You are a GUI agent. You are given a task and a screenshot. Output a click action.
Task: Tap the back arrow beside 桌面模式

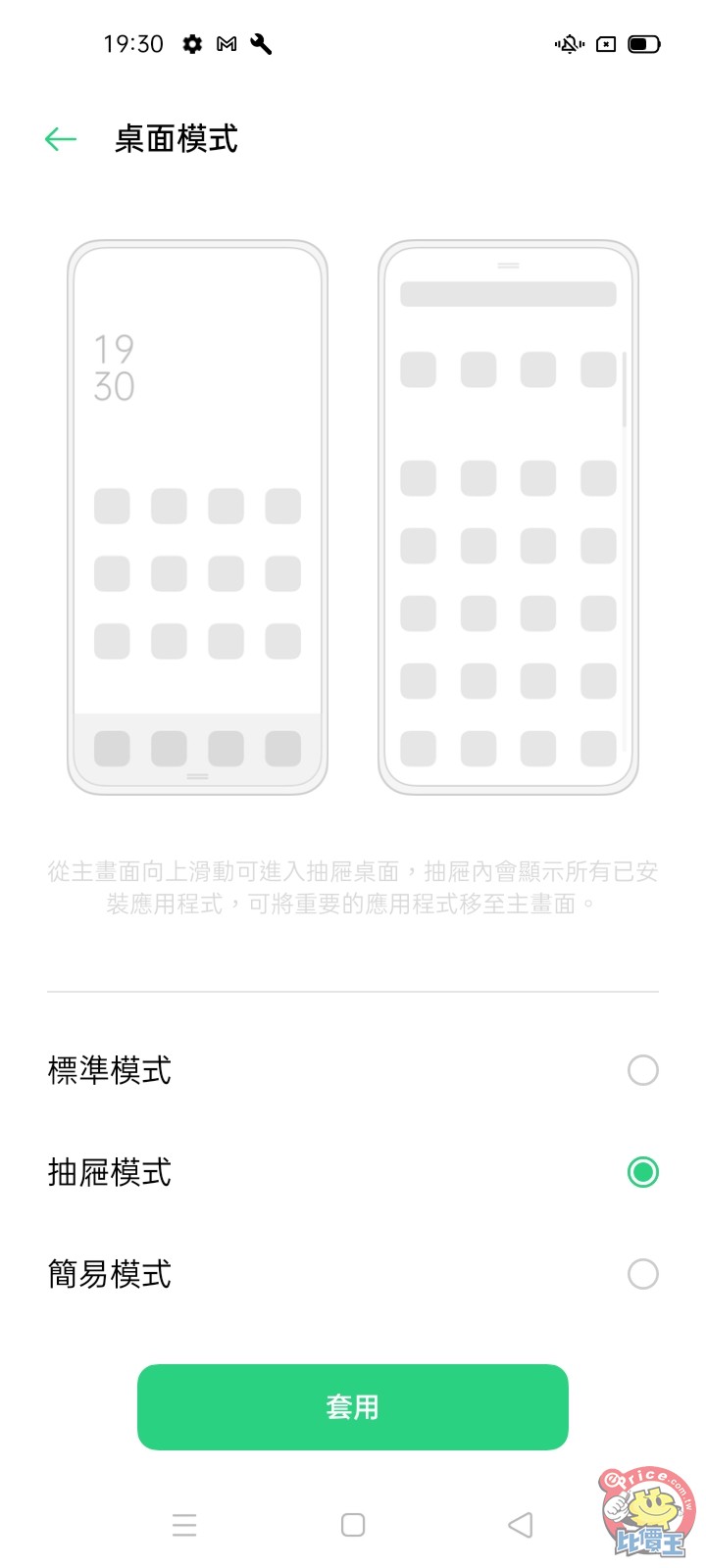[x=60, y=138]
